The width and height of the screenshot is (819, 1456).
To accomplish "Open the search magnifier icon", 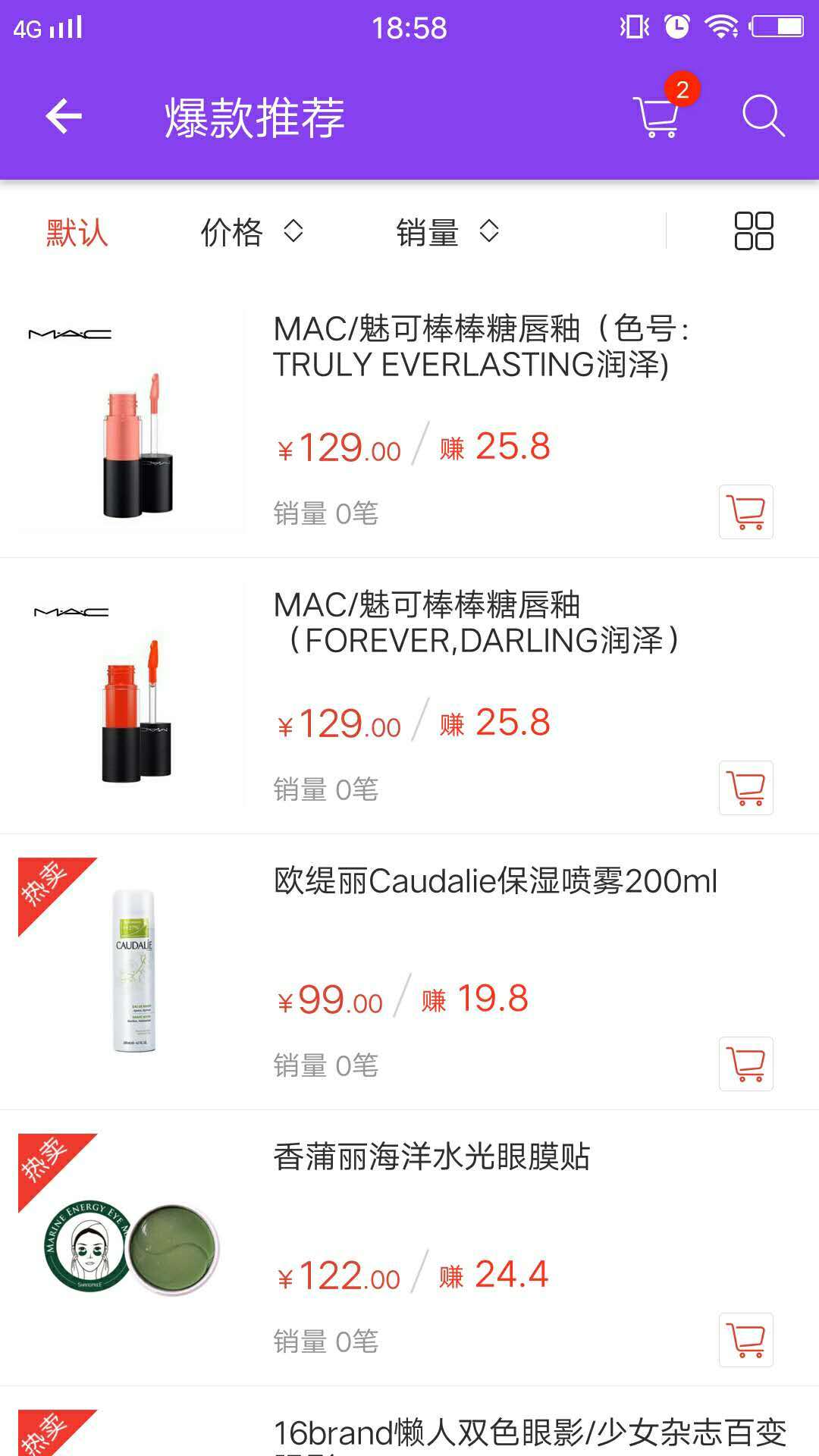I will pos(762,117).
